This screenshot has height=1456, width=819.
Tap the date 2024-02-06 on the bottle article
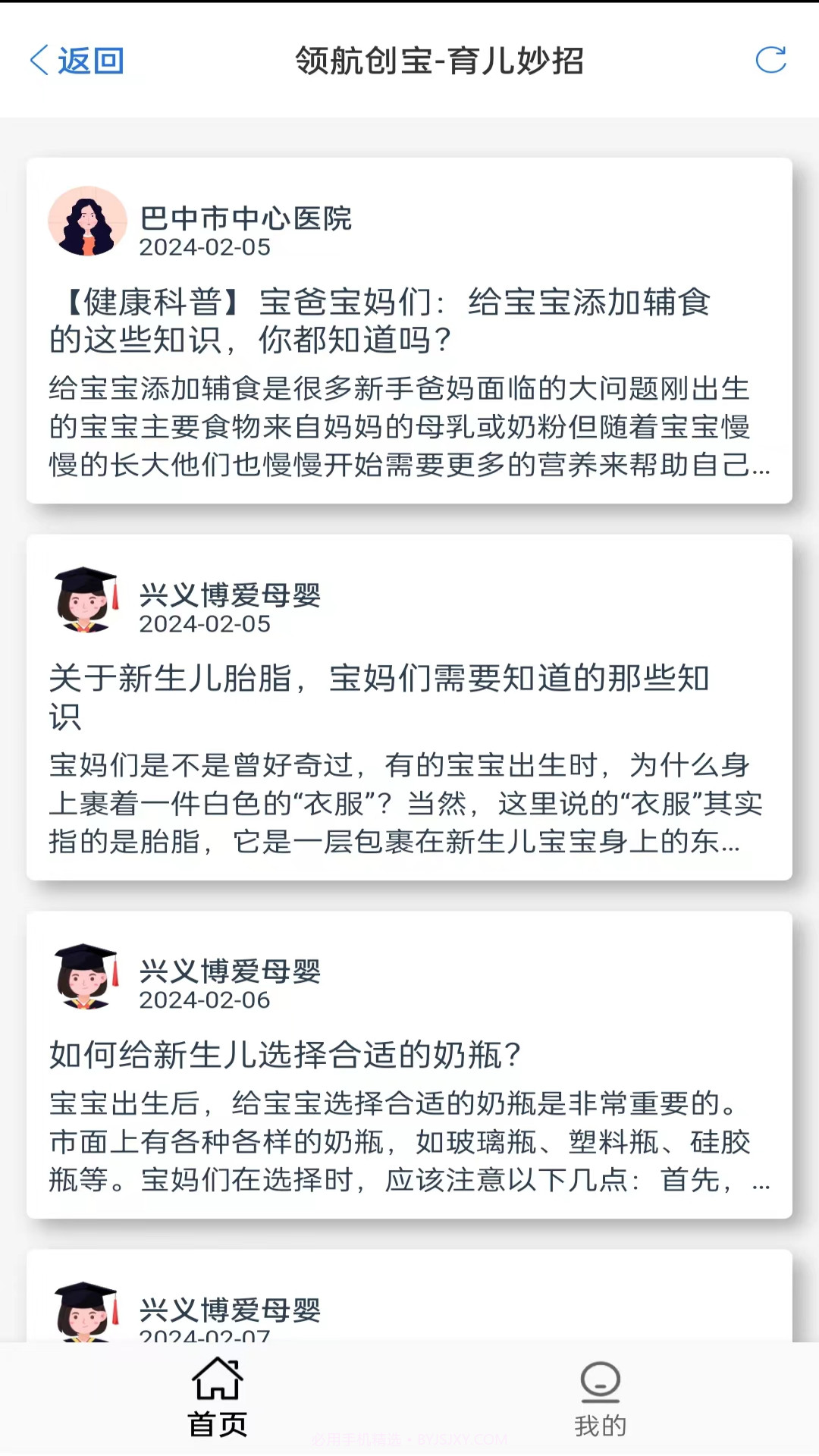point(205,1000)
